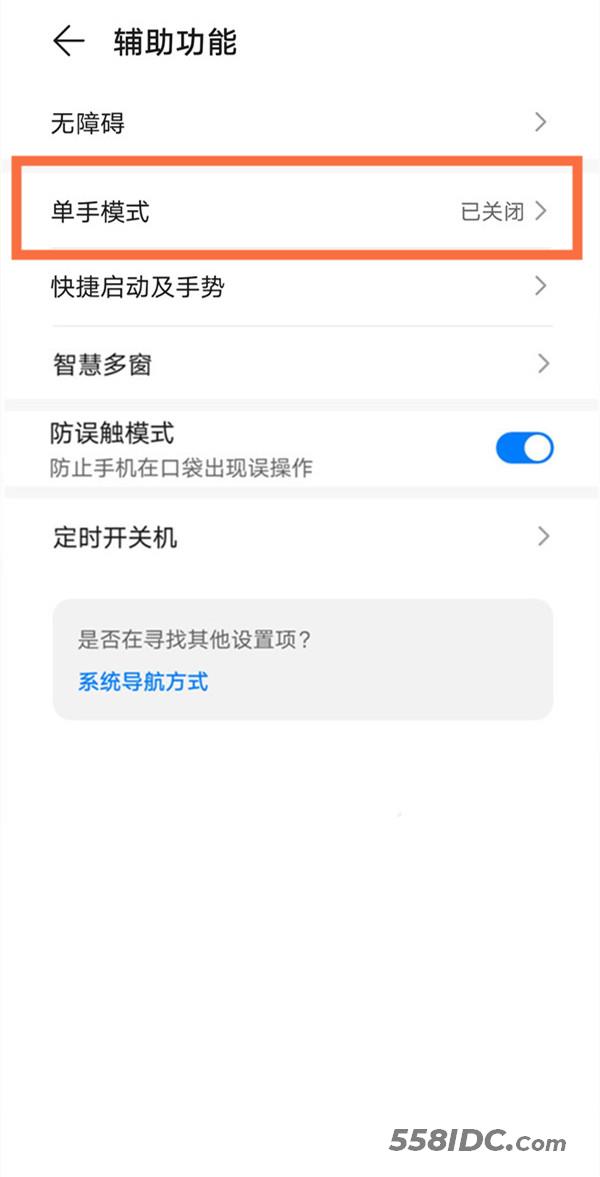Open 快捷启动及手势
This screenshot has width=600, height=1177.
(300, 287)
